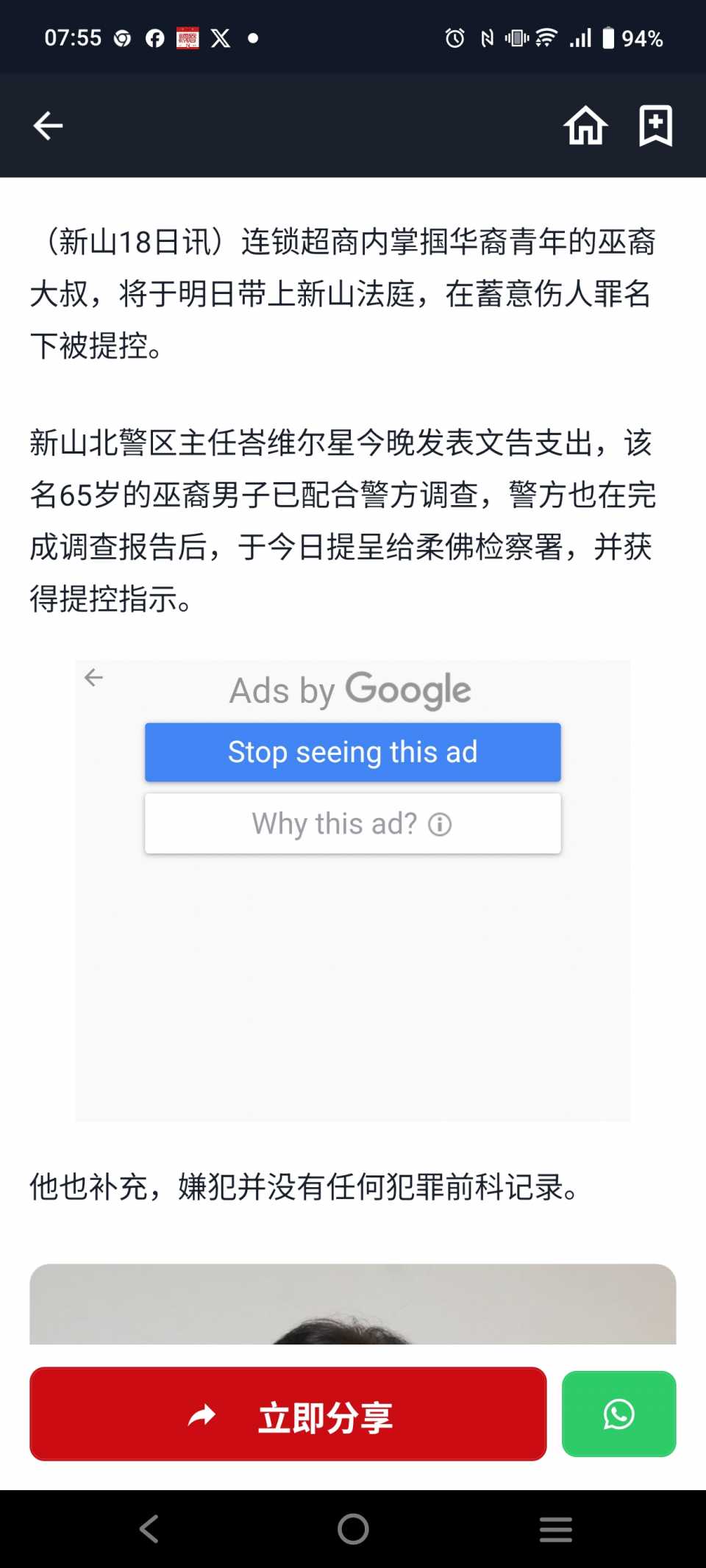The height and width of the screenshot is (1568, 706).
Task: Open the article photo below the text
Action: coord(352,1305)
